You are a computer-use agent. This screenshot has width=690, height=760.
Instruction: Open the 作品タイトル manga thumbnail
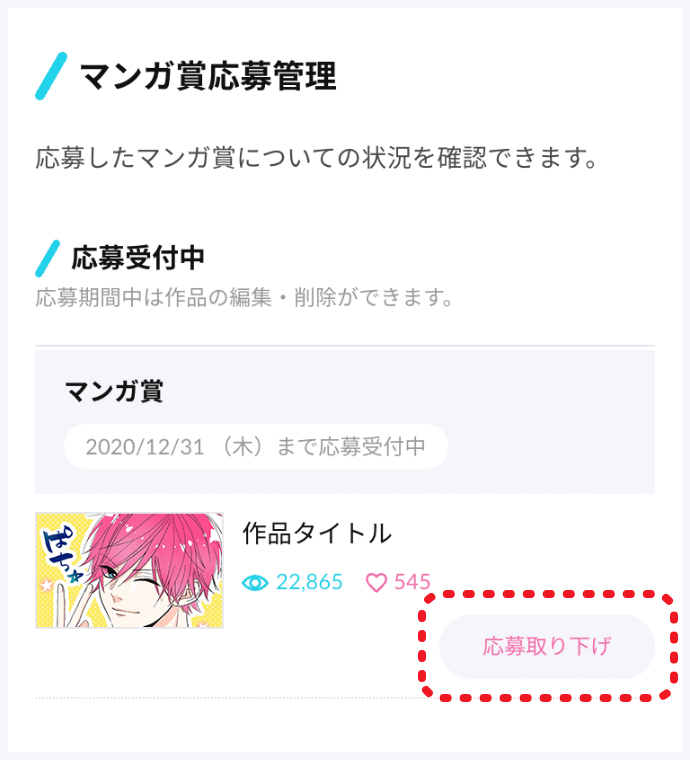(129, 570)
